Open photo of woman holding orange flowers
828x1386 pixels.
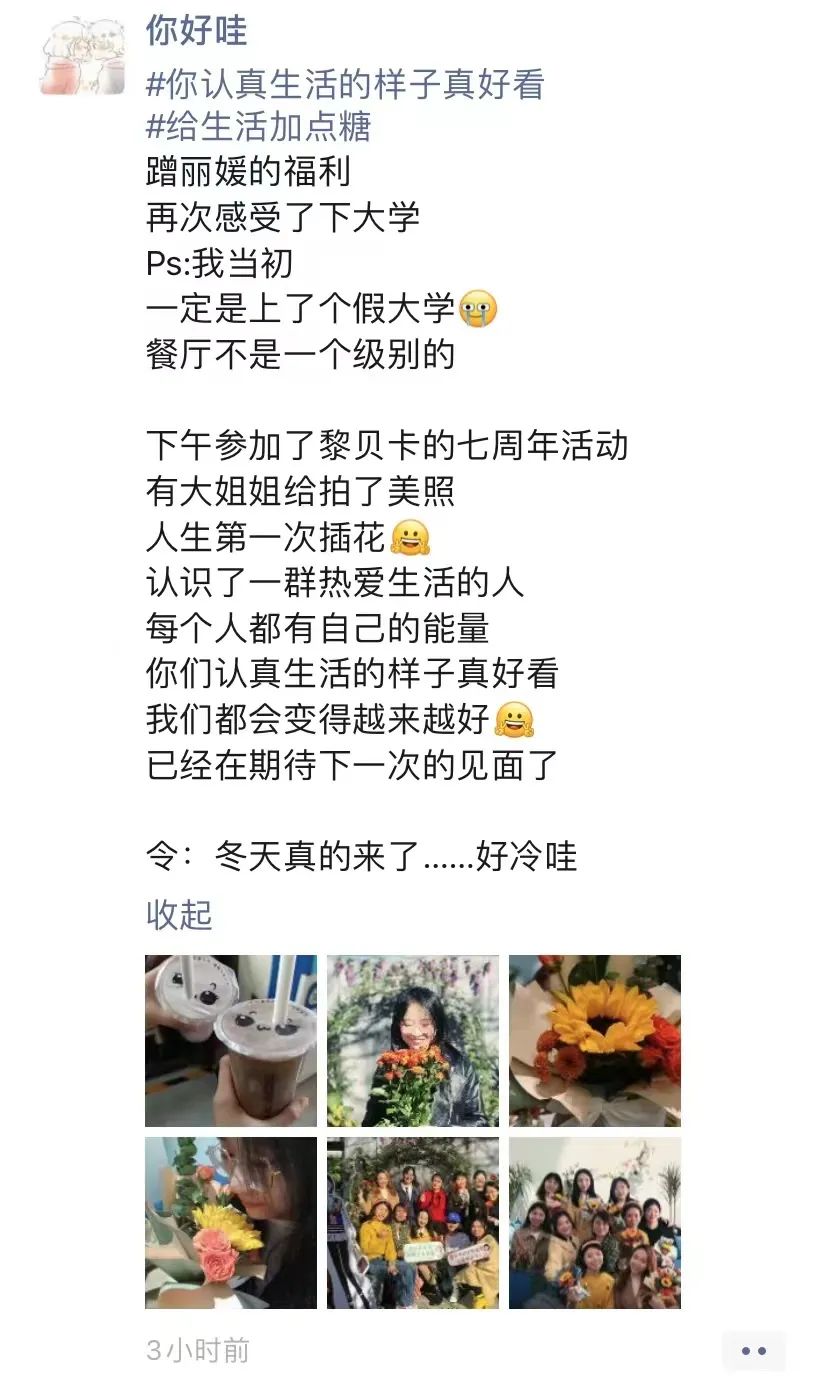point(413,1040)
